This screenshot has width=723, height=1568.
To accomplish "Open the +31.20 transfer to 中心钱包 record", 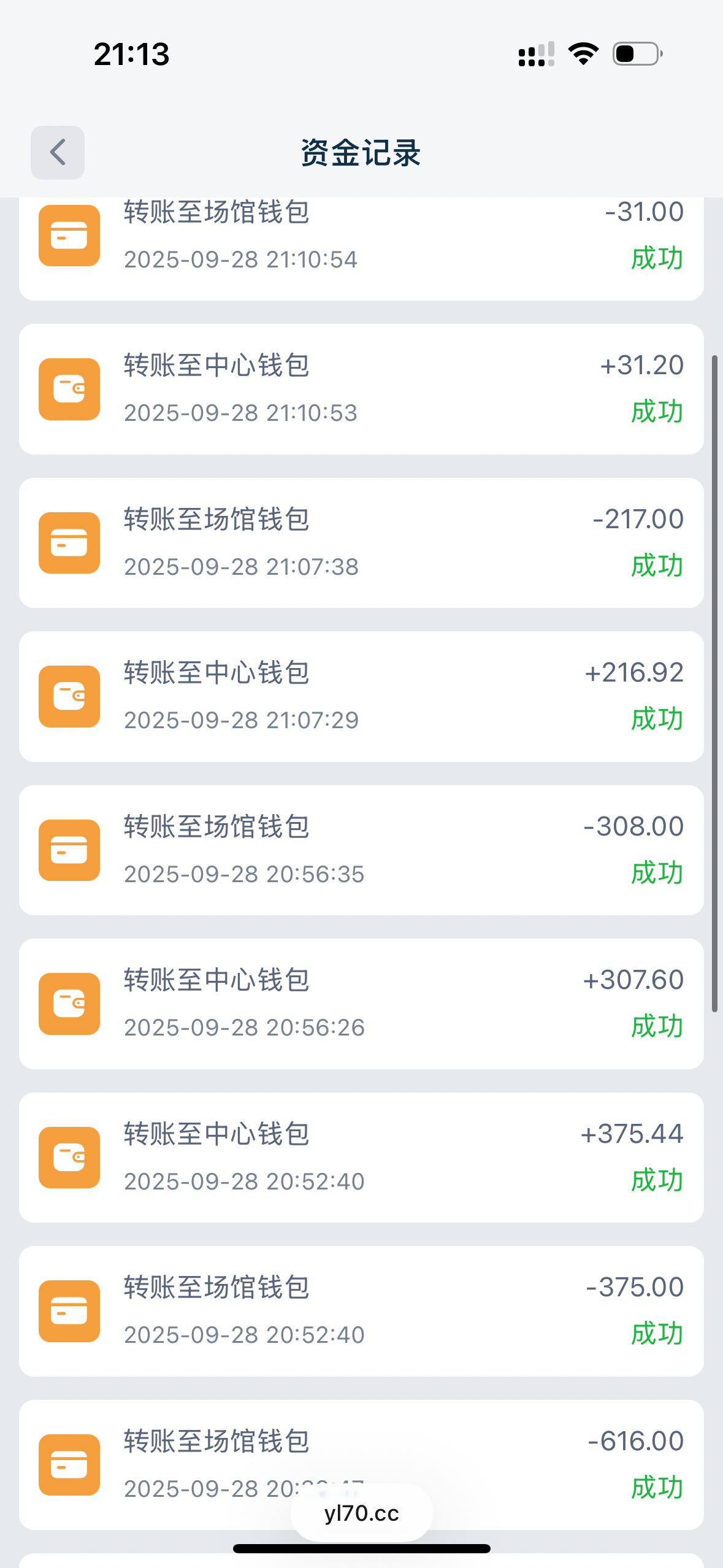I will click(x=361, y=389).
